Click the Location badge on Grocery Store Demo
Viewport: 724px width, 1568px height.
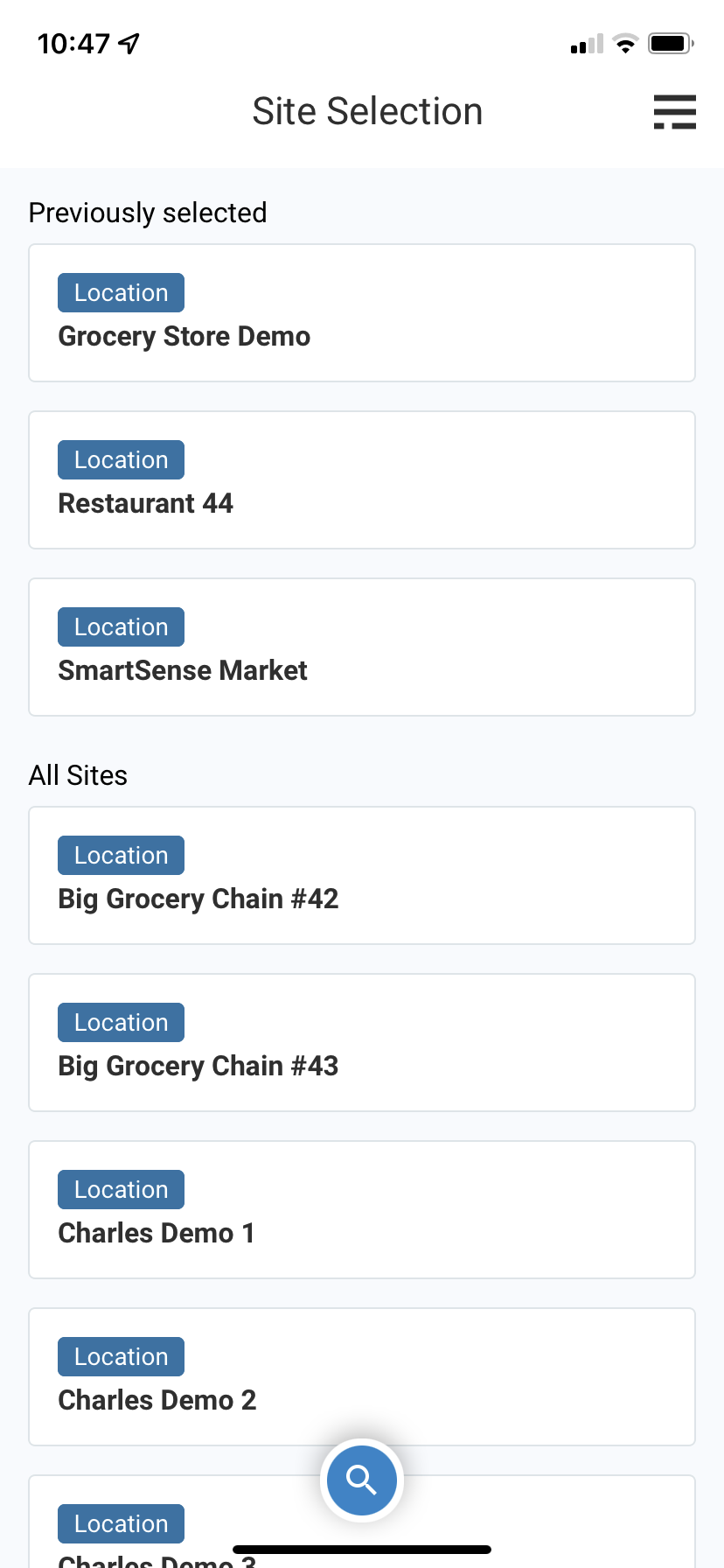click(x=121, y=292)
